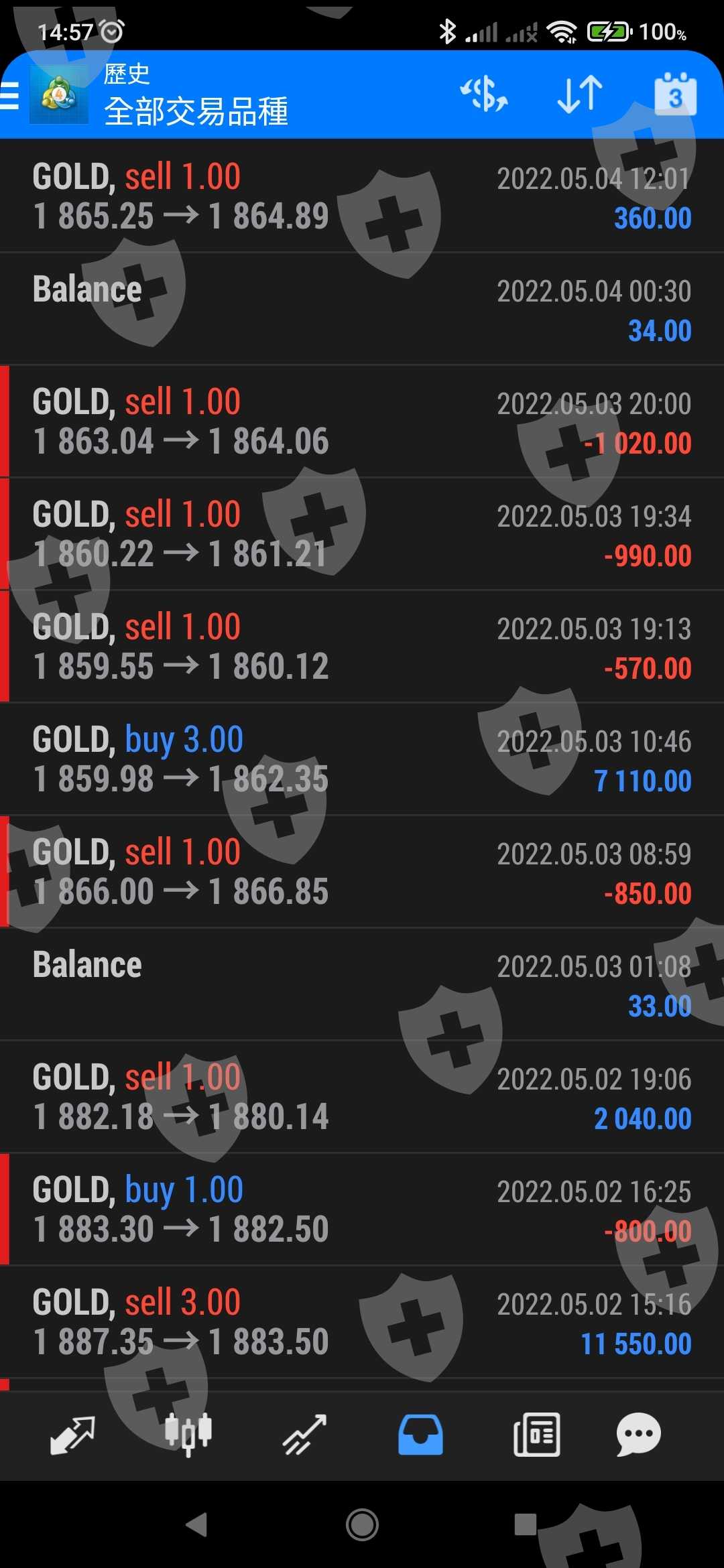Expand GOLD sell 3.00 trade with 11 550.00 profit
The image size is (724, 1568).
(362, 1322)
